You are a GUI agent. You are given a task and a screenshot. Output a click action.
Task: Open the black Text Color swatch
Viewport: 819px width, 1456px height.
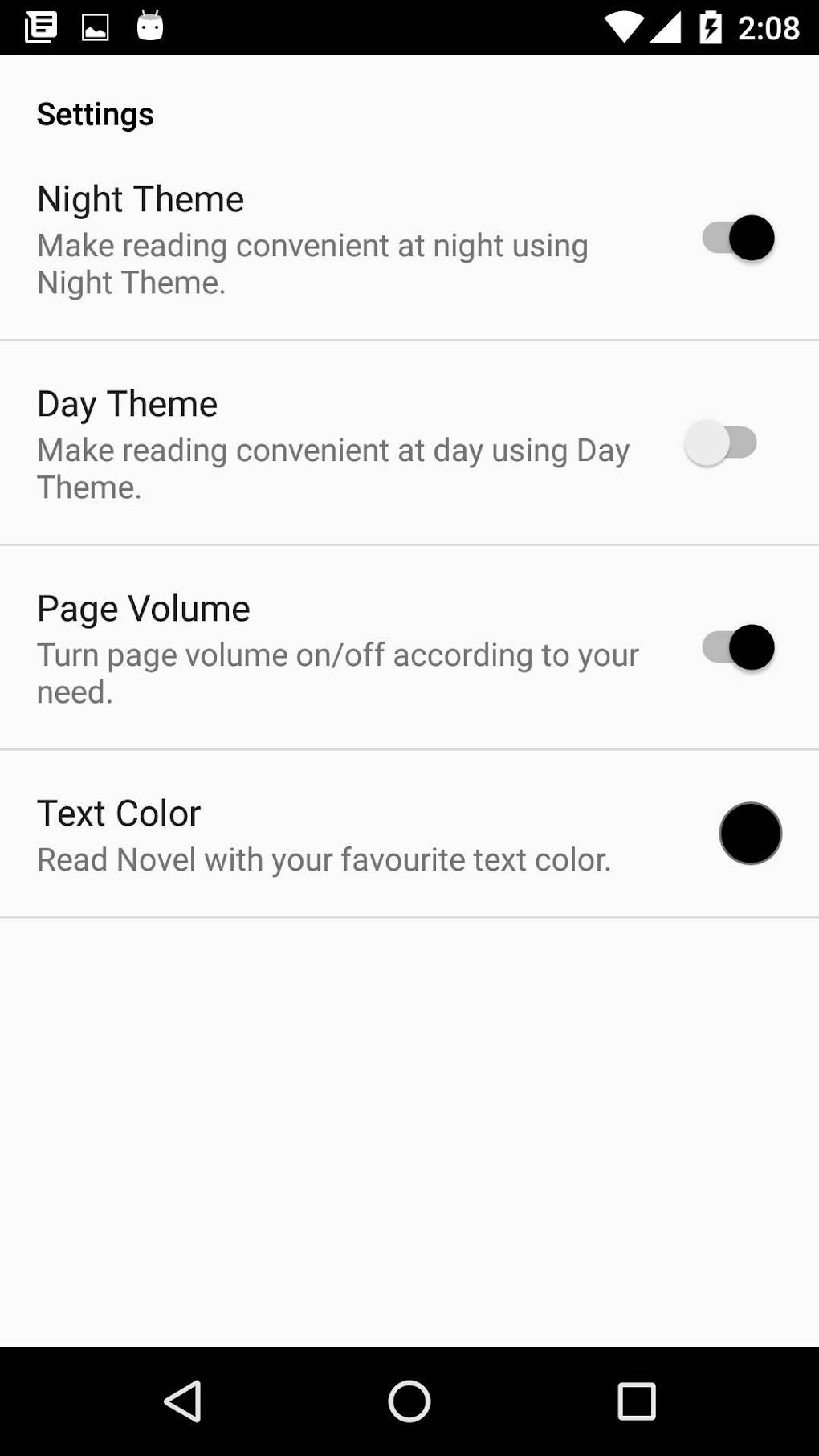[x=750, y=834]
